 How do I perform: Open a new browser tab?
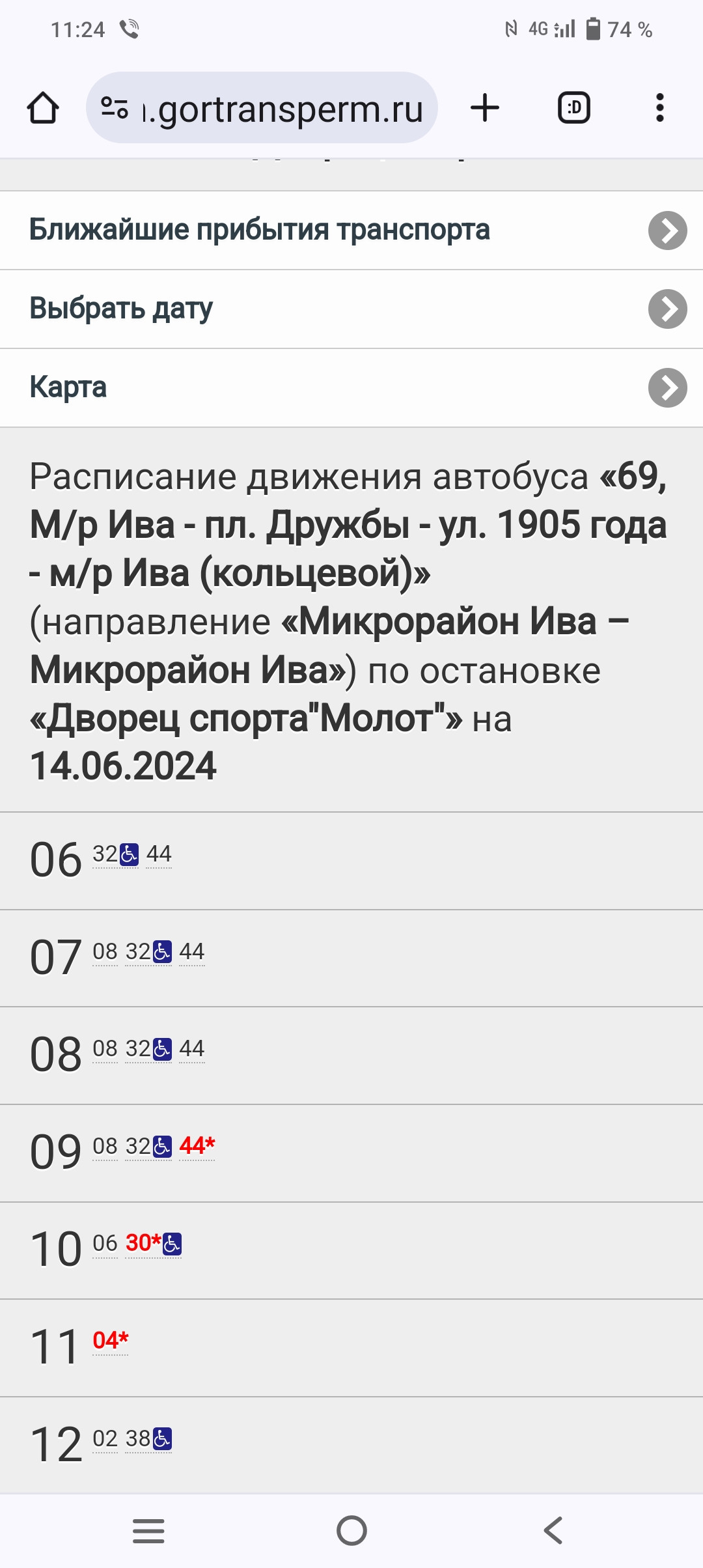485,107
